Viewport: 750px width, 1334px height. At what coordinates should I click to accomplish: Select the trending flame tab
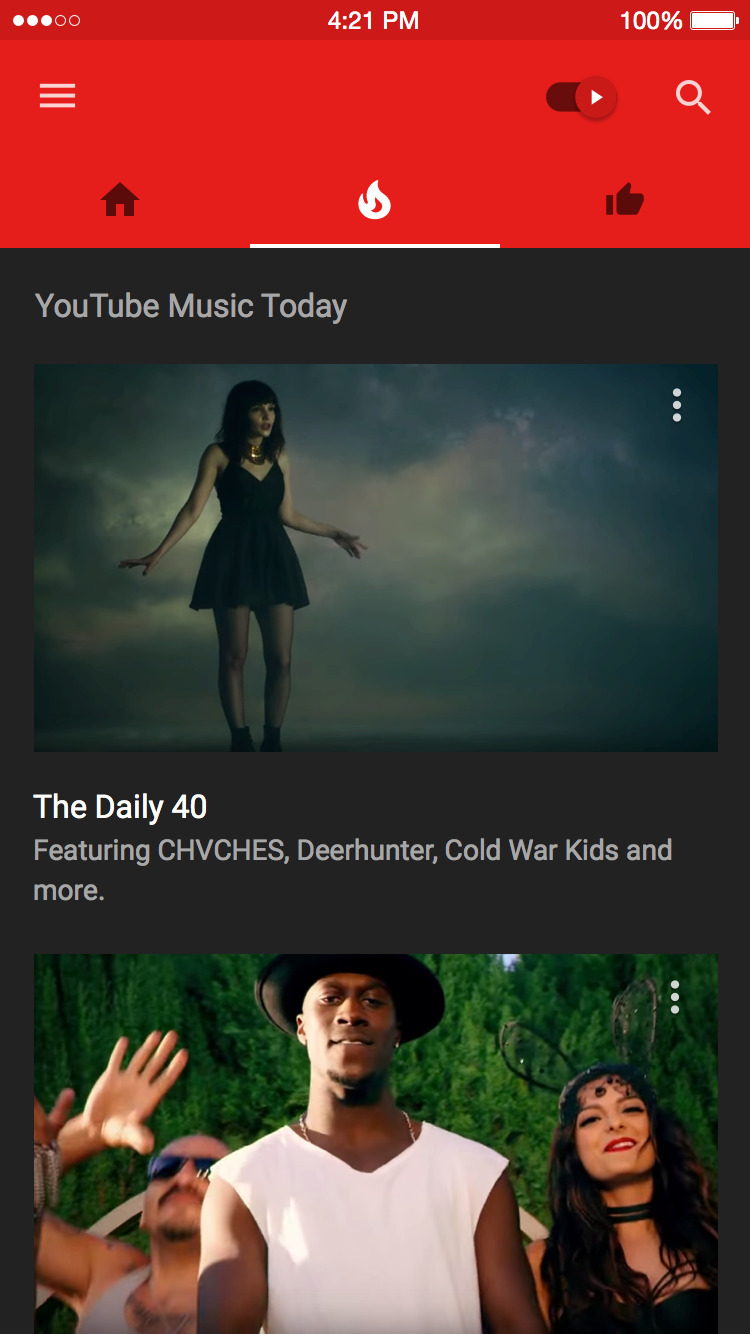coord(374,201)
